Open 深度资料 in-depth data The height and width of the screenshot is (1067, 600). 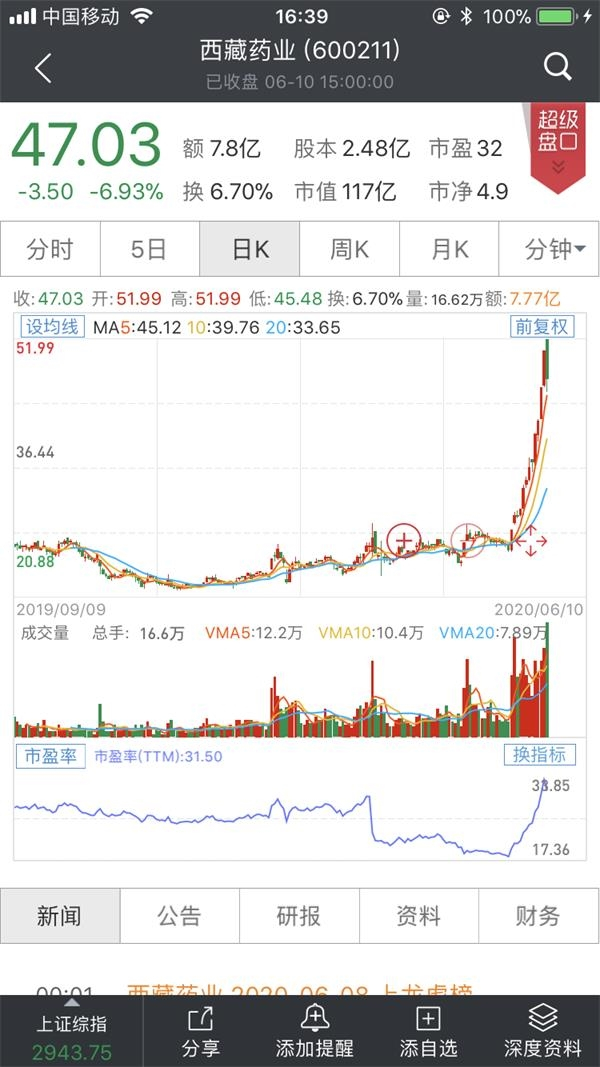(542, 1031)
